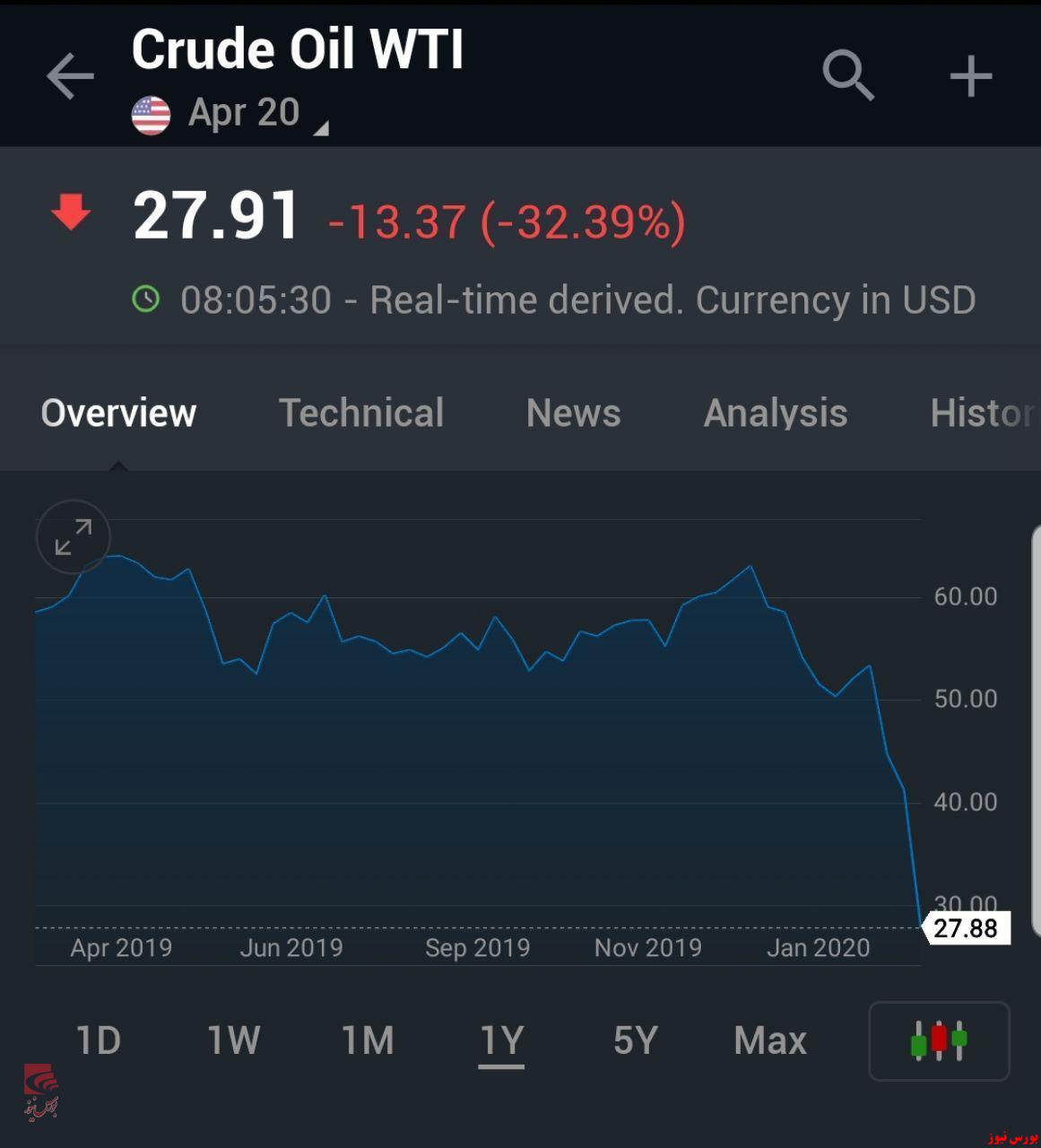Select the 1D chart range
This screenshot has height=1148, width=1041.
pos(98,1041)
